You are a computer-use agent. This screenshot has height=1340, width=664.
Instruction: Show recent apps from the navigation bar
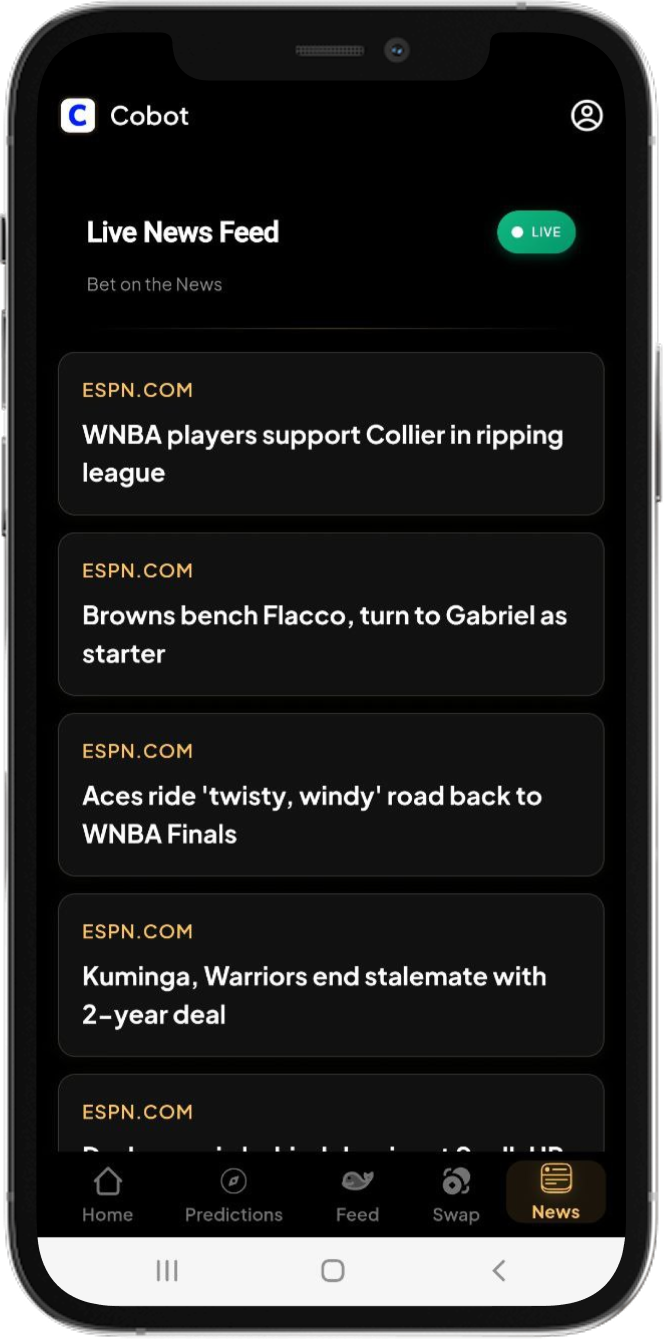(x=167, y=1271)
